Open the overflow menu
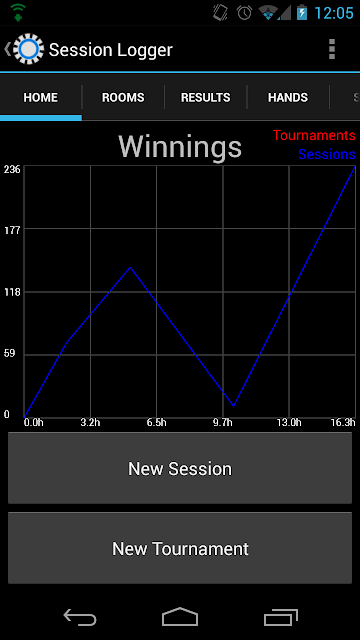Viewport: 360px width, 640px height. (x=331, y=49)
